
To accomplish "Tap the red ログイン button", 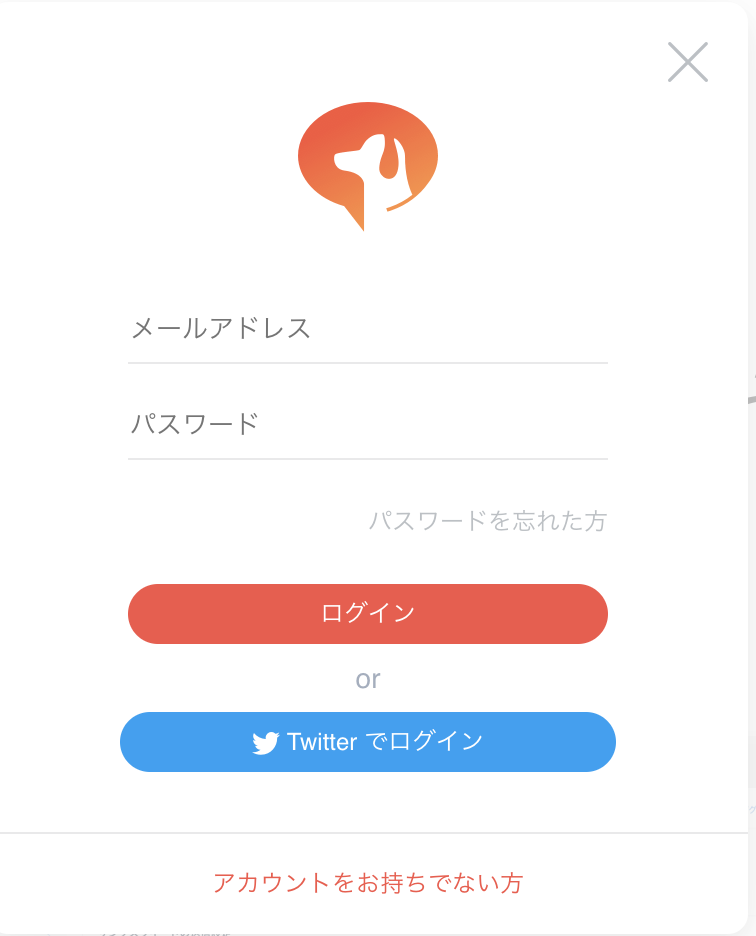I will pyautogui.click(x=368, y=614).
